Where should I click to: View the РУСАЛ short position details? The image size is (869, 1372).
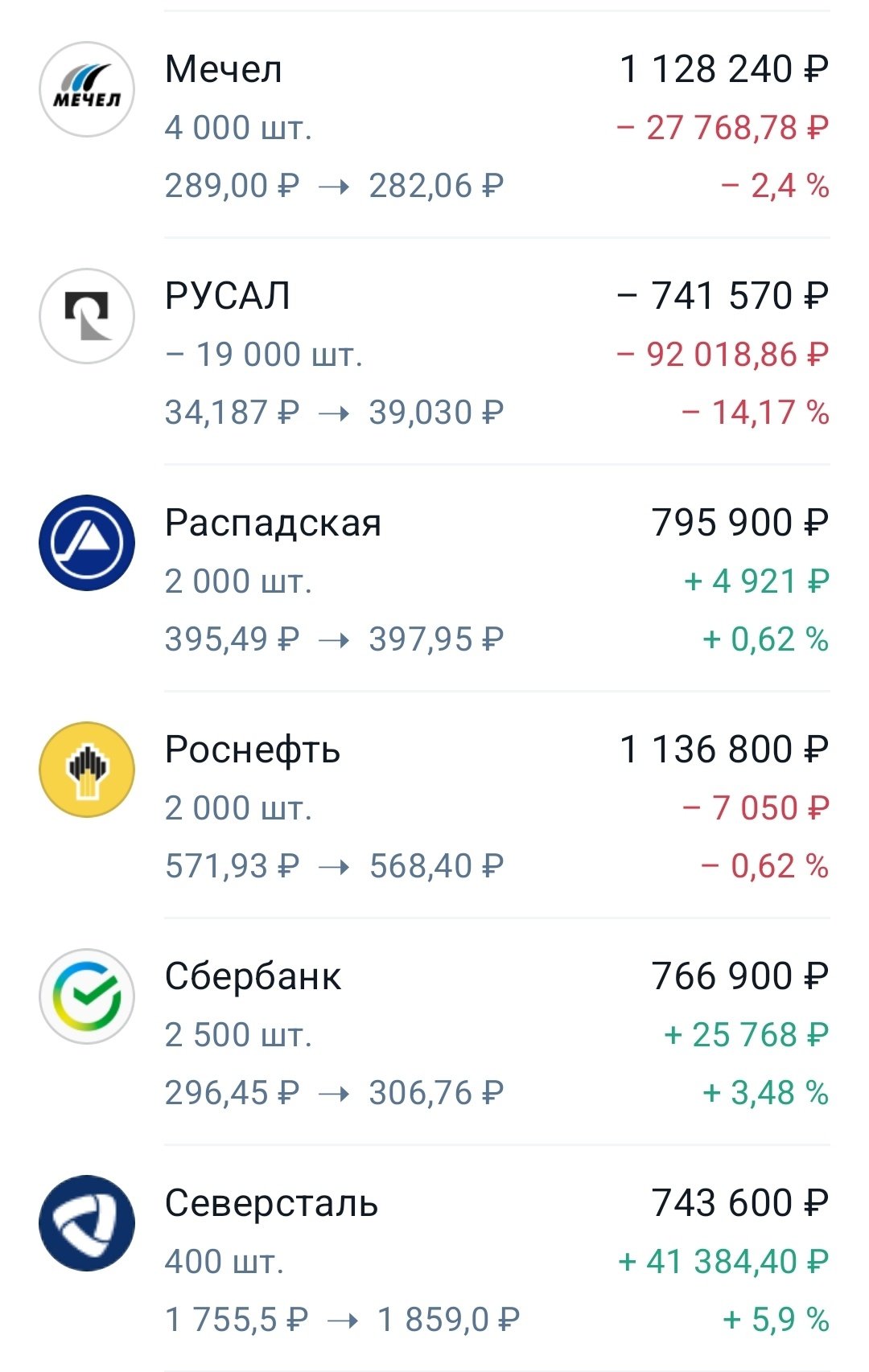point(434,353)
